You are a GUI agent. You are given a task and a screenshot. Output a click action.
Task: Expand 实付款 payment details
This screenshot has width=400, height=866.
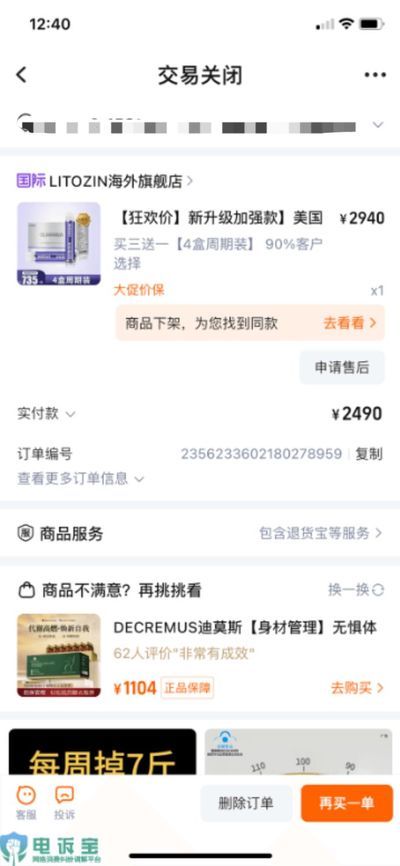pos(46,414)
